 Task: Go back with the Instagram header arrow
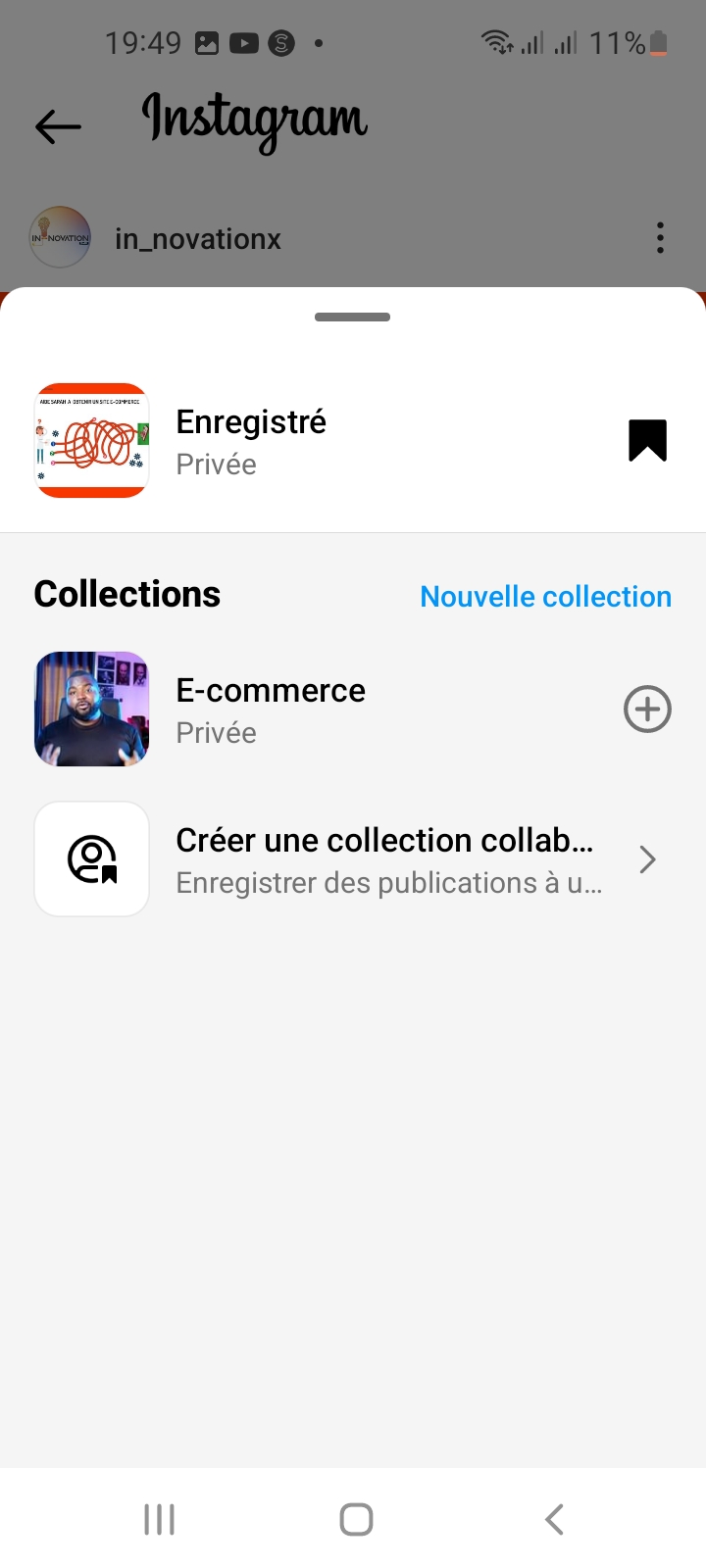click(58, 125)
